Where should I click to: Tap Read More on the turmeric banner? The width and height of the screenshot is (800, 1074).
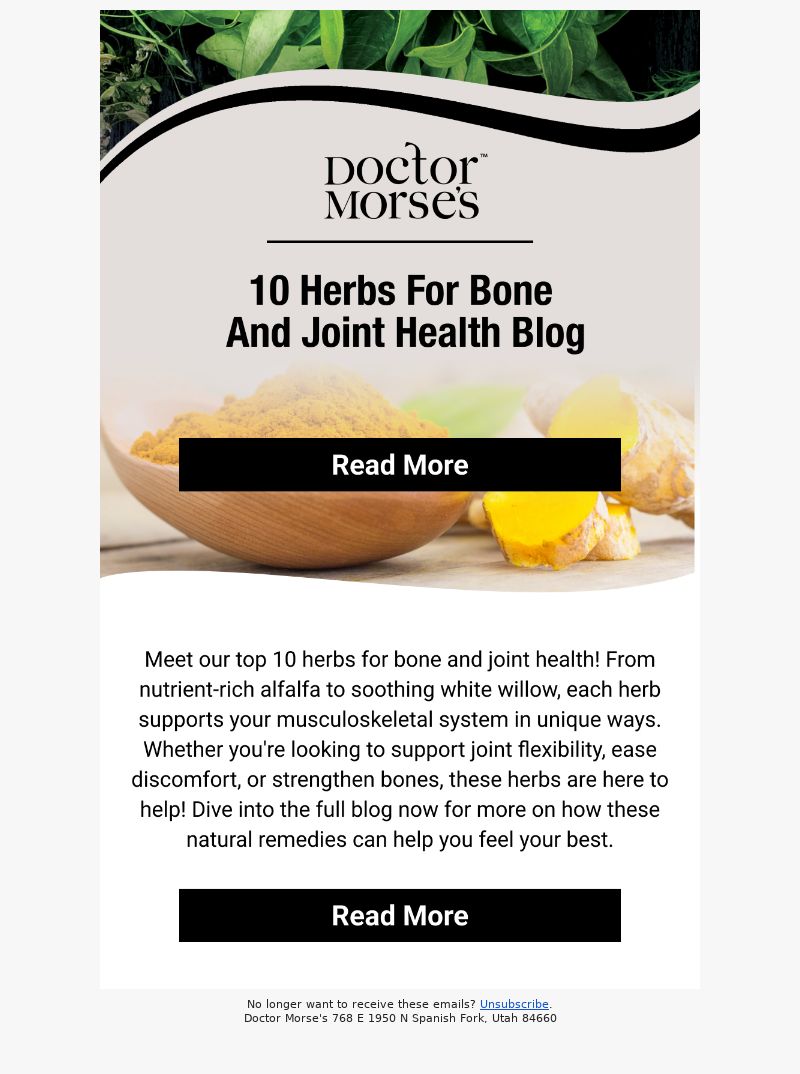pyautogui.click(x=400, y=465)
